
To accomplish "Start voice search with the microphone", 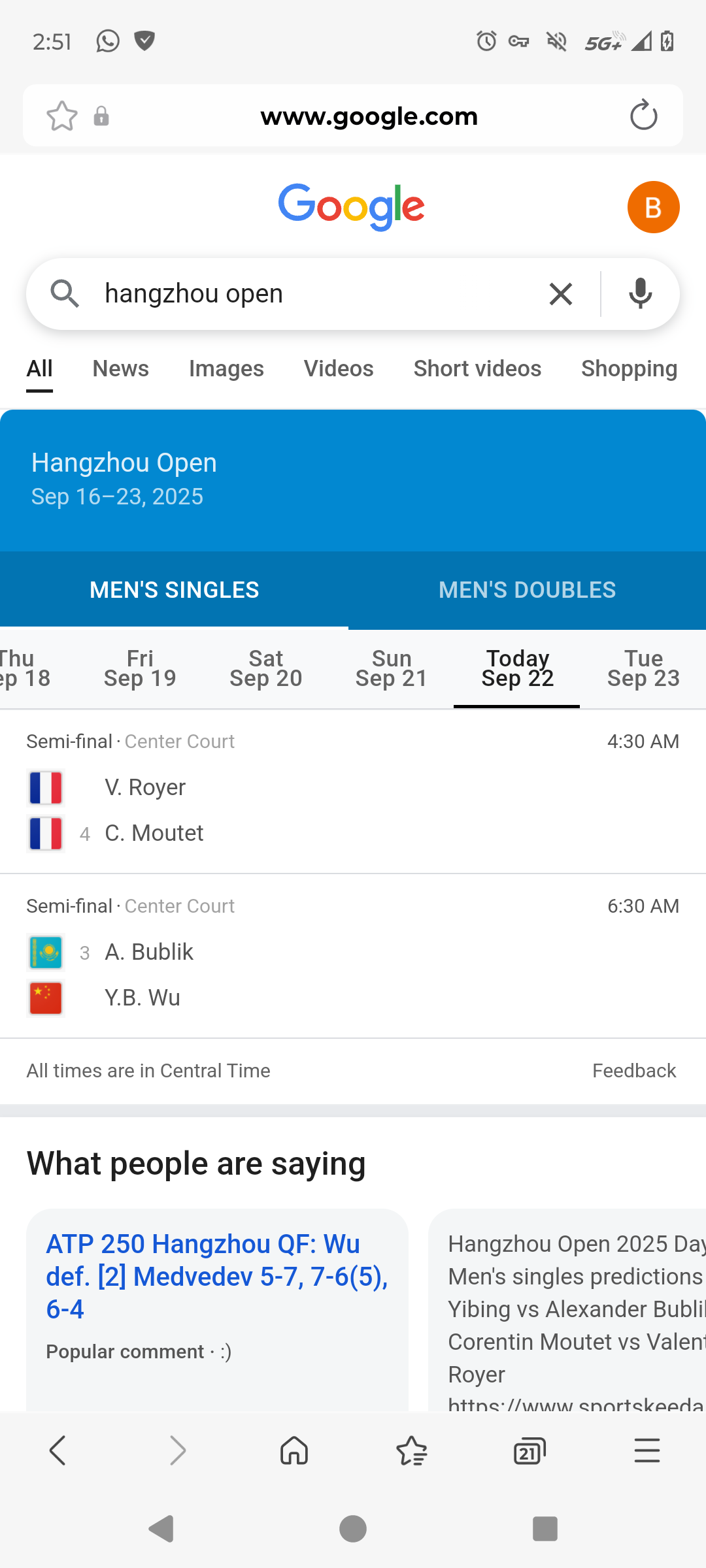I will pos(640,293).
